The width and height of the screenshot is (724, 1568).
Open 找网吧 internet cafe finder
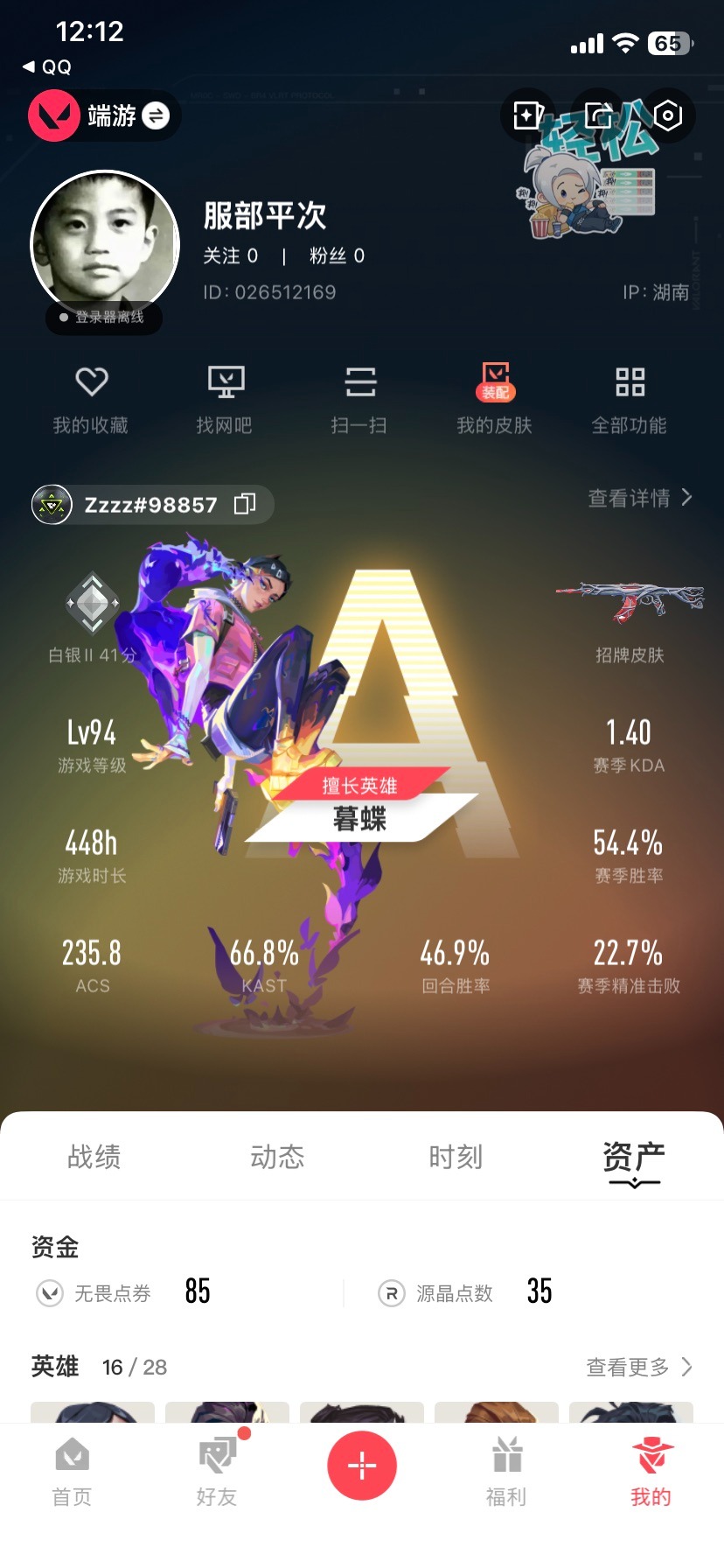point(225,400)
